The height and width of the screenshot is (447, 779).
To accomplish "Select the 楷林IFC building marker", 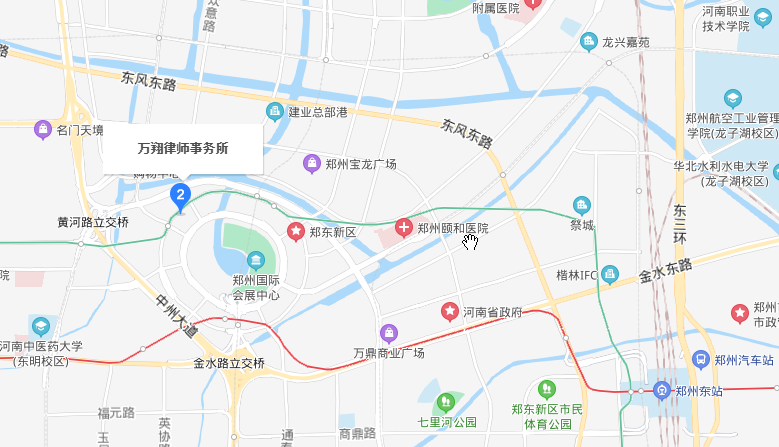I will pos(611,274).
